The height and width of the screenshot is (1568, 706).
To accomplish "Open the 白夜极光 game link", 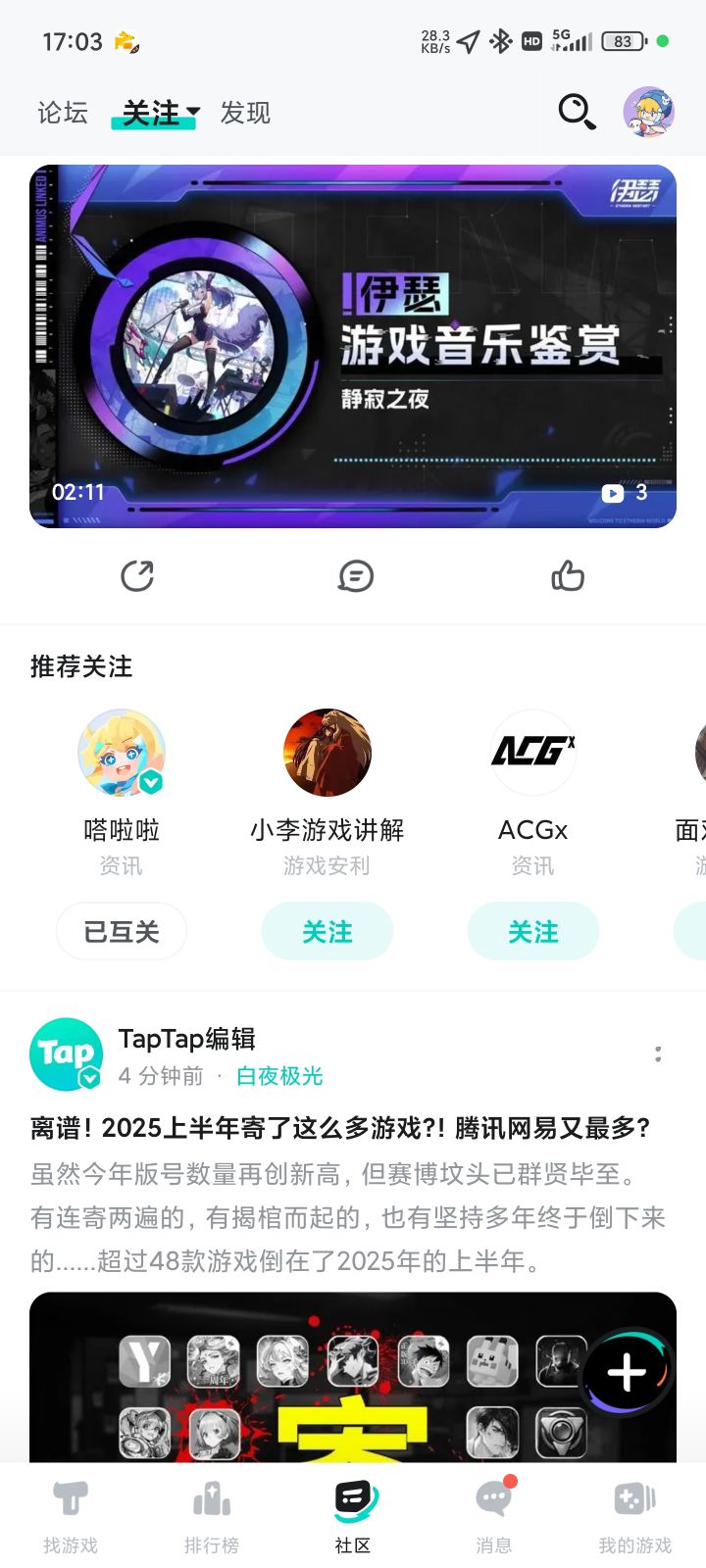I will coord(279,1076).
